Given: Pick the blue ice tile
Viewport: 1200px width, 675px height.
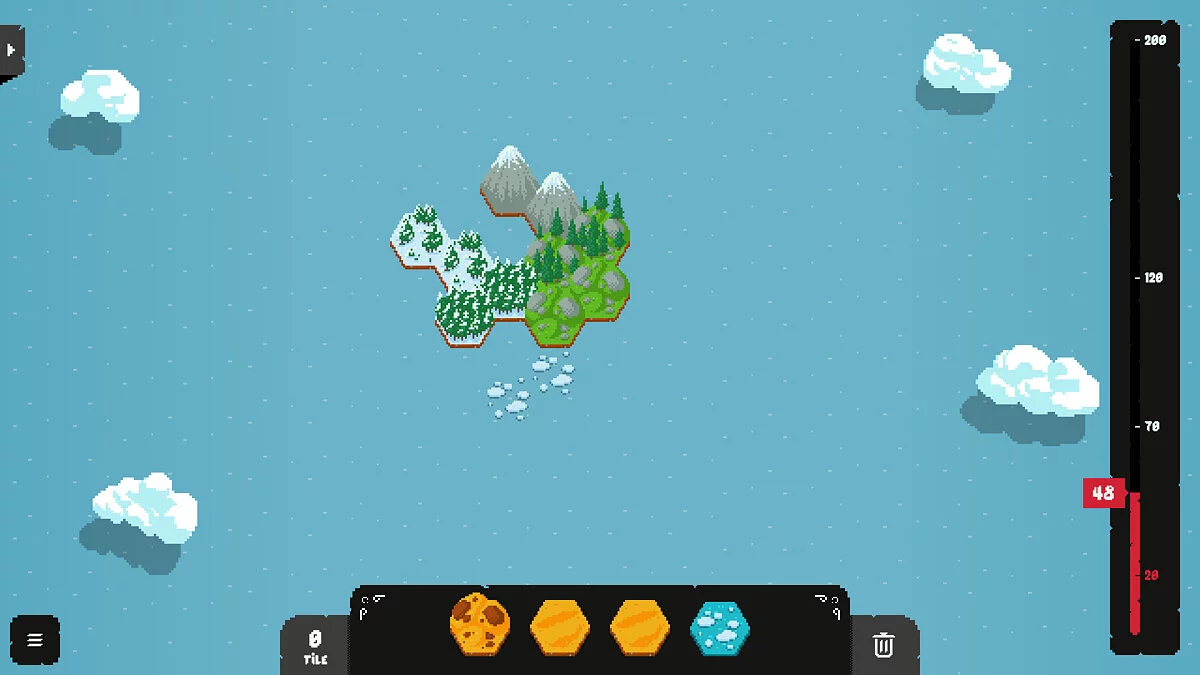Looking at the screenshot, I should tap(720, 628).
